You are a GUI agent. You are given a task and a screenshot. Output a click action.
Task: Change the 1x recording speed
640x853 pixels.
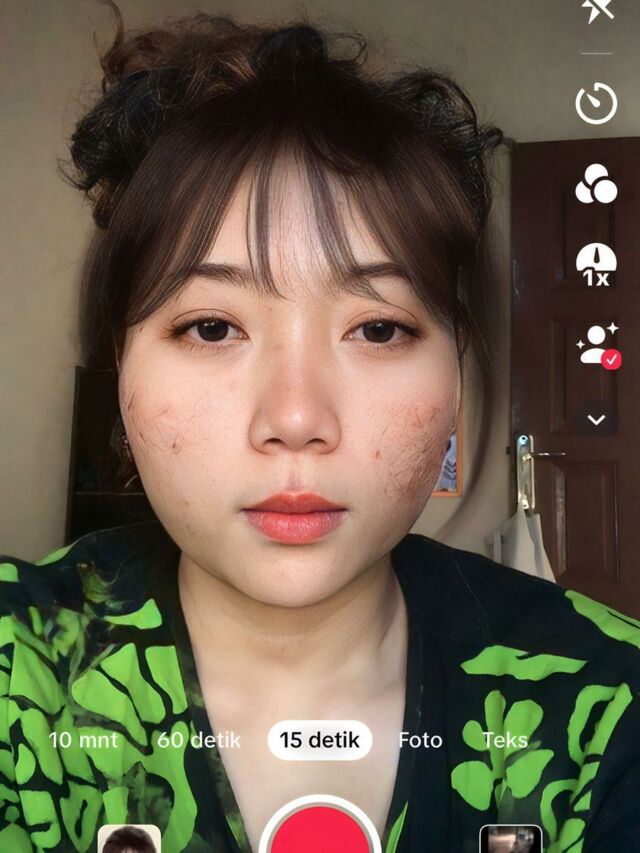pos(597,265)
